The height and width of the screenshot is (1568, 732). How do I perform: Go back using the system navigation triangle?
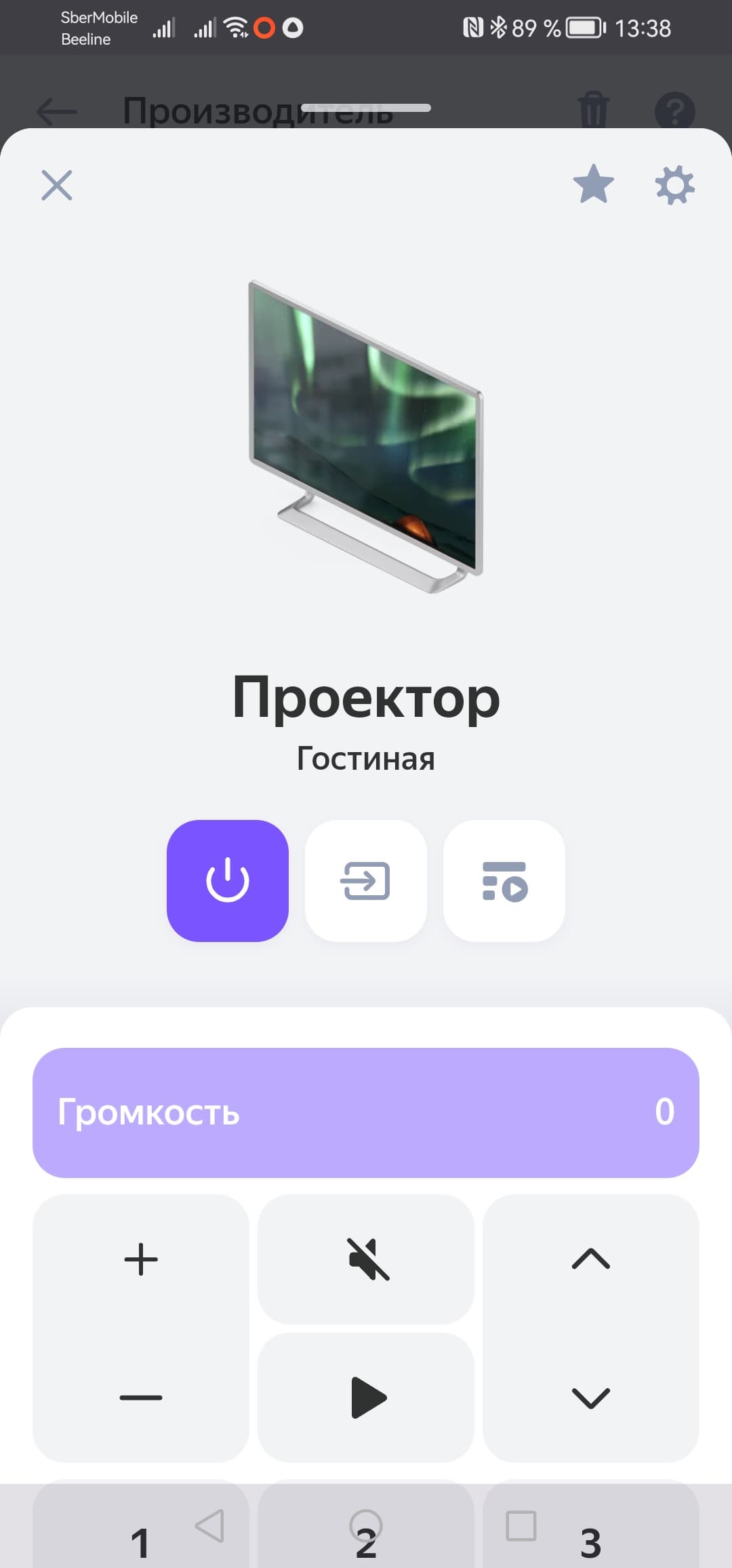click(x=209, y=1526)
